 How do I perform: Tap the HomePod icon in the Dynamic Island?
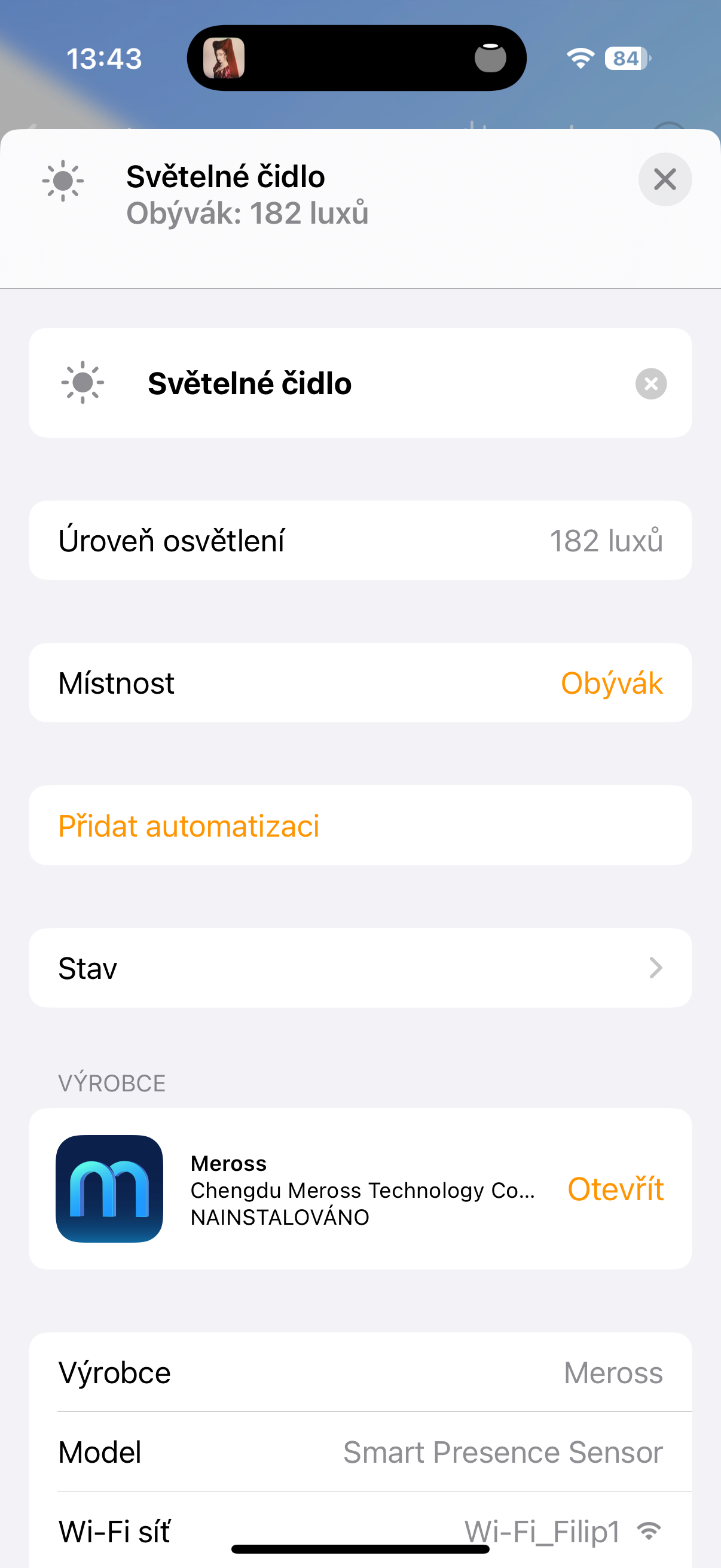click(490, 59)
